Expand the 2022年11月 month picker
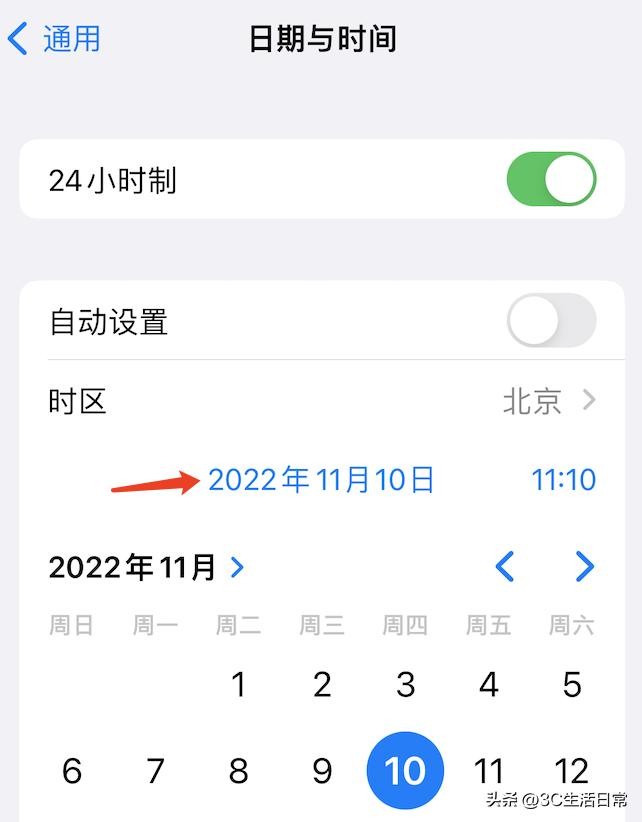Image resolution: width=642 pixels, height=822 pixels. pyautogui.click(x=146, y=568)
